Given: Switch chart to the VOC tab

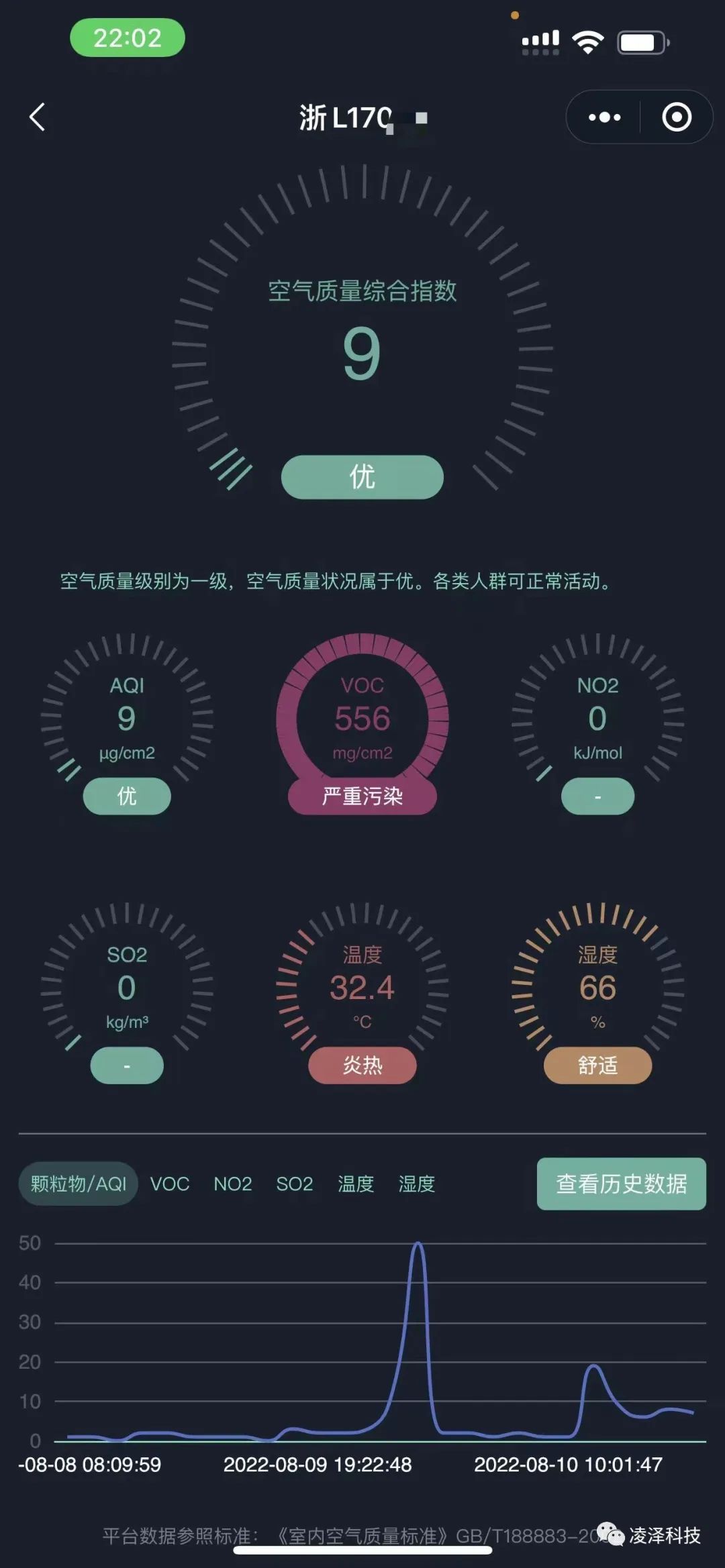Looking at the screenshot, I should click(170, 1184).
